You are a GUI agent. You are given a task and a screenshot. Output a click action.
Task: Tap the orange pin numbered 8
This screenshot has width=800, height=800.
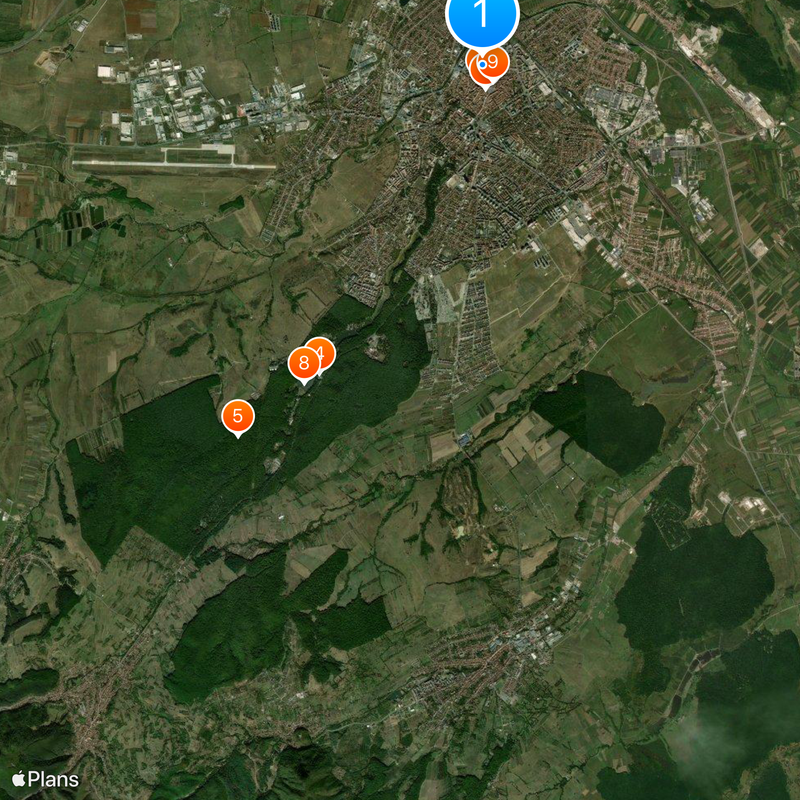304,363
